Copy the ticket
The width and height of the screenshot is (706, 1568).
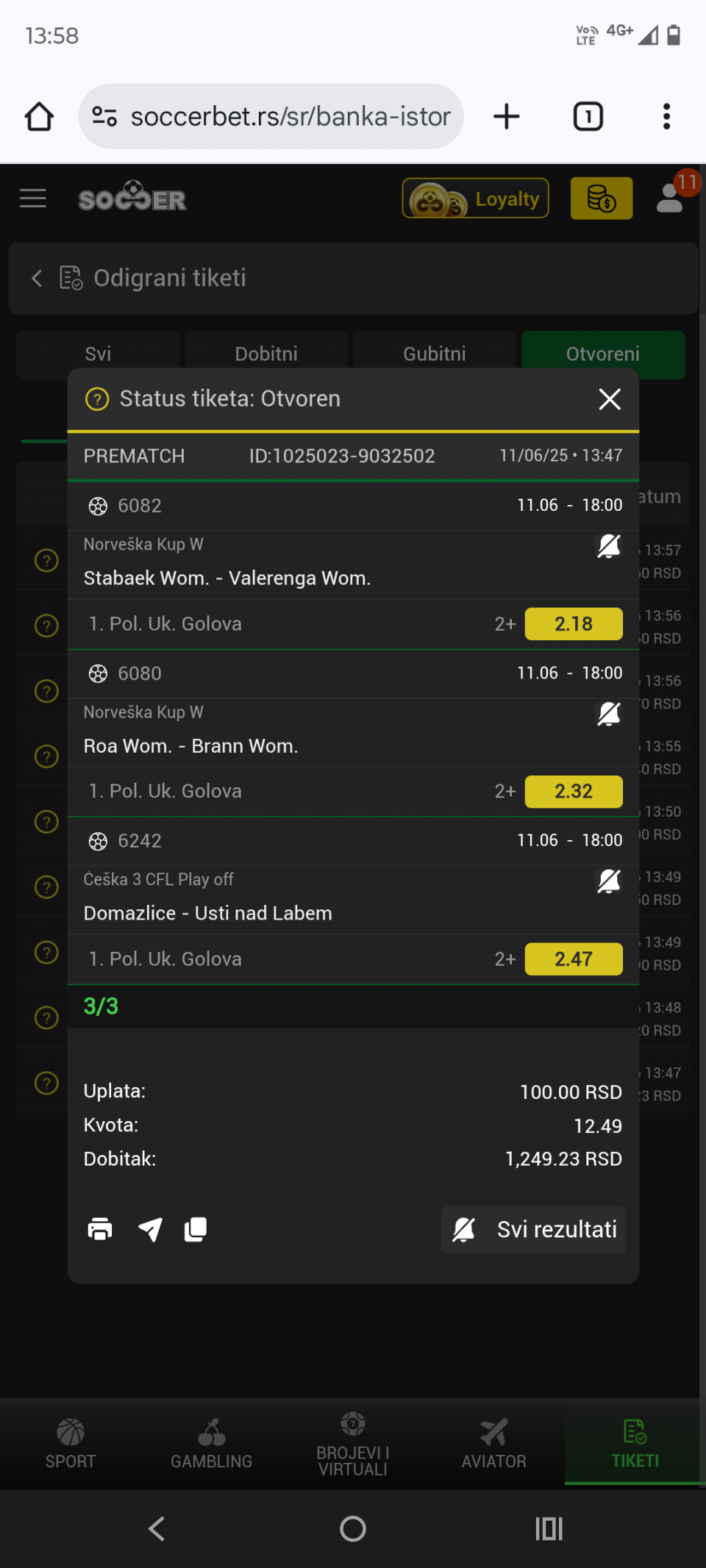point(196,1229)
